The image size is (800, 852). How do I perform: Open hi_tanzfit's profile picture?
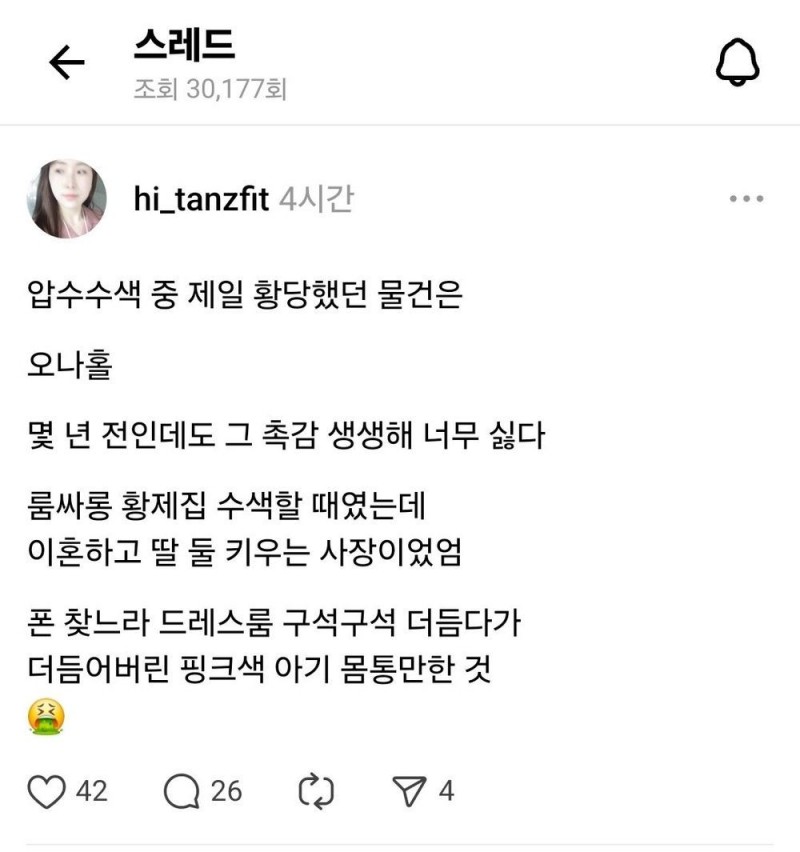pyautogui.click(x=66, y=198)
